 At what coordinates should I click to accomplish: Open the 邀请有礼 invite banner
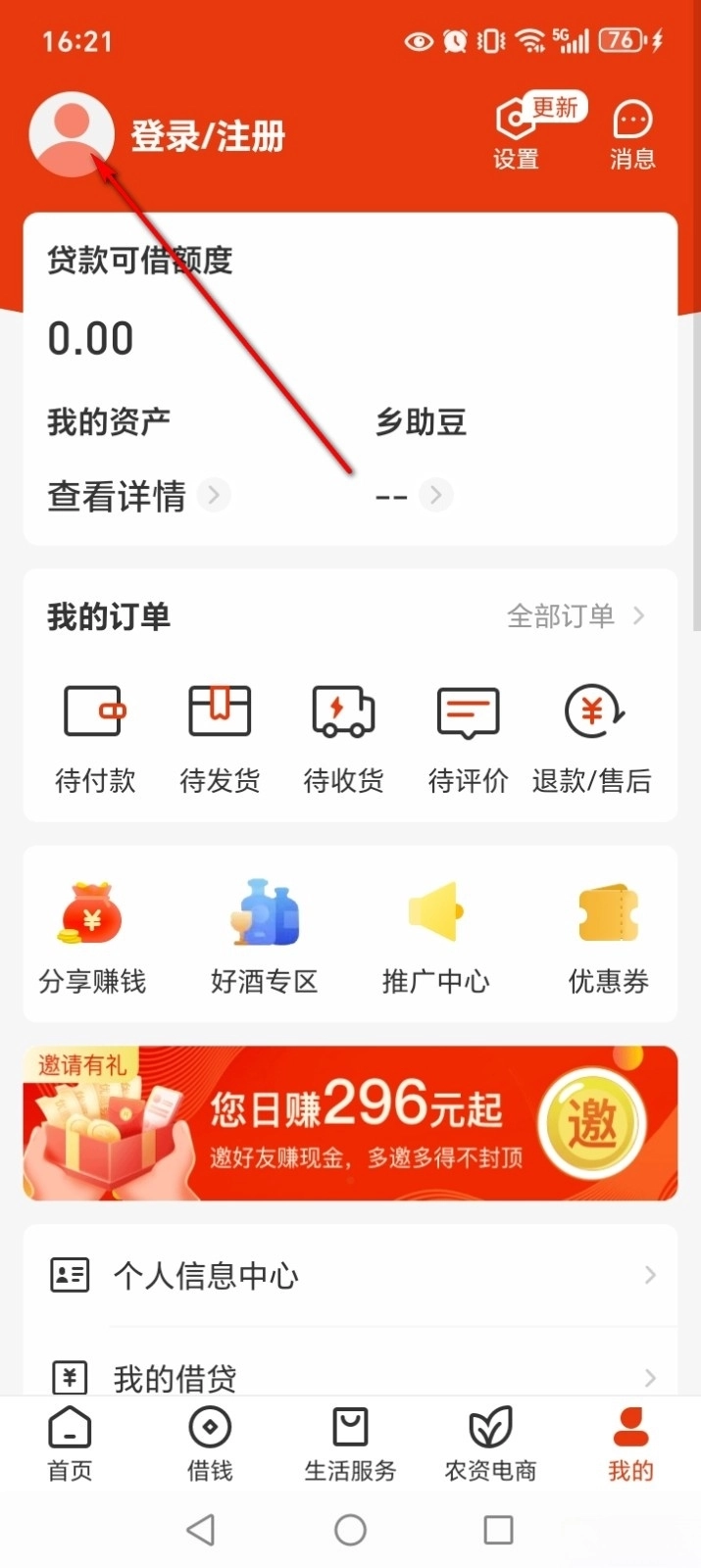coord(350,1123)
